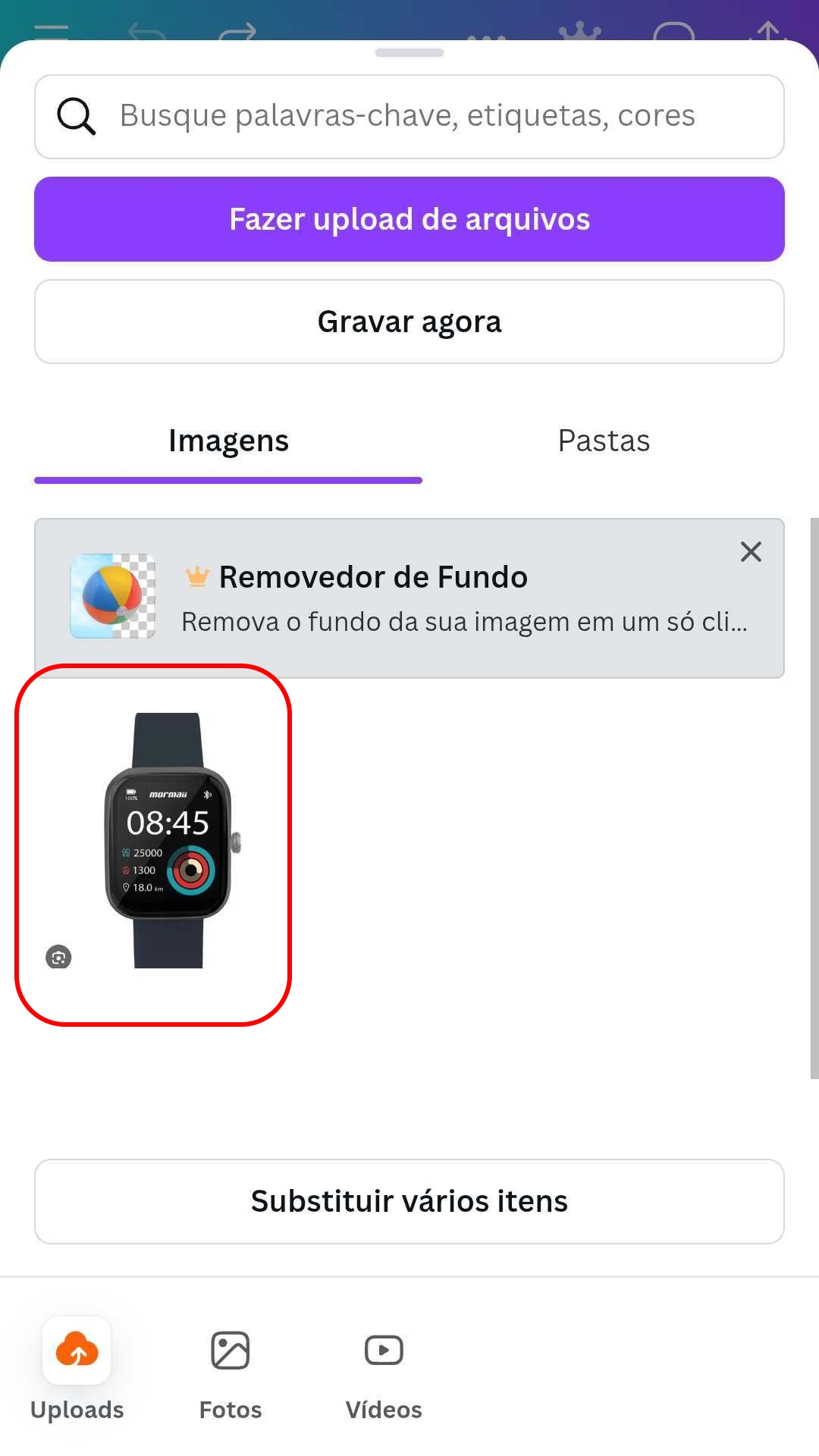
Task: Click the share/export arrow icon top right
Action: click(768, 30)
